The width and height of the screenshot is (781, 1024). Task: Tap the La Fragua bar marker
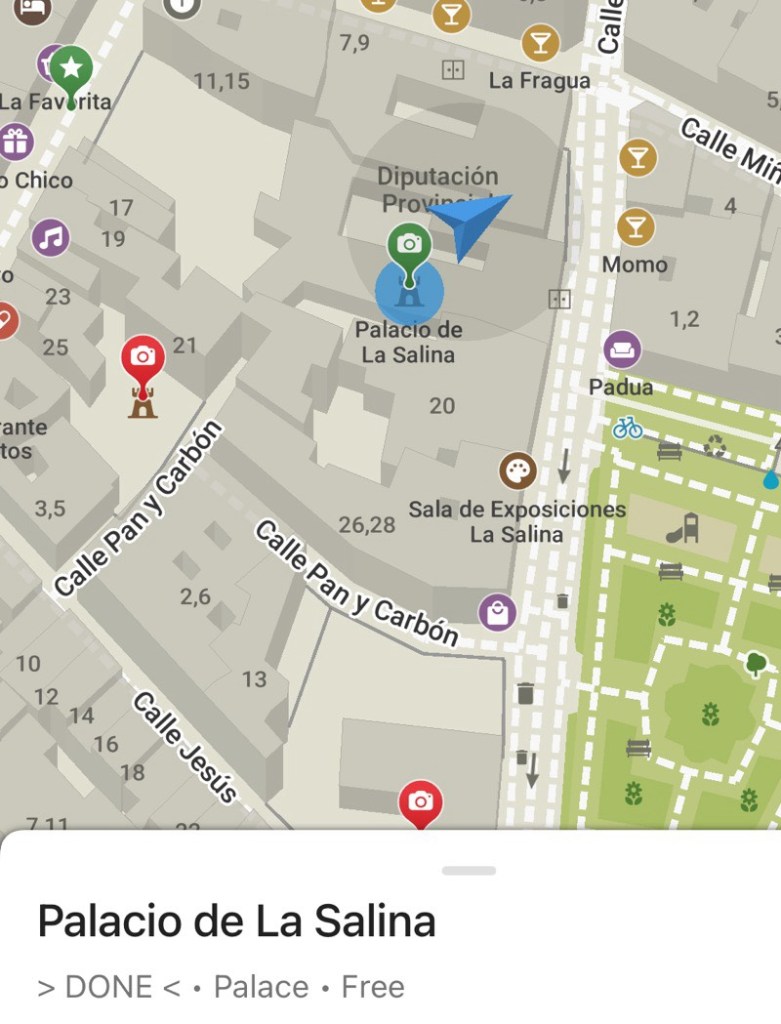pyautogui.click(x=540, y=43)
